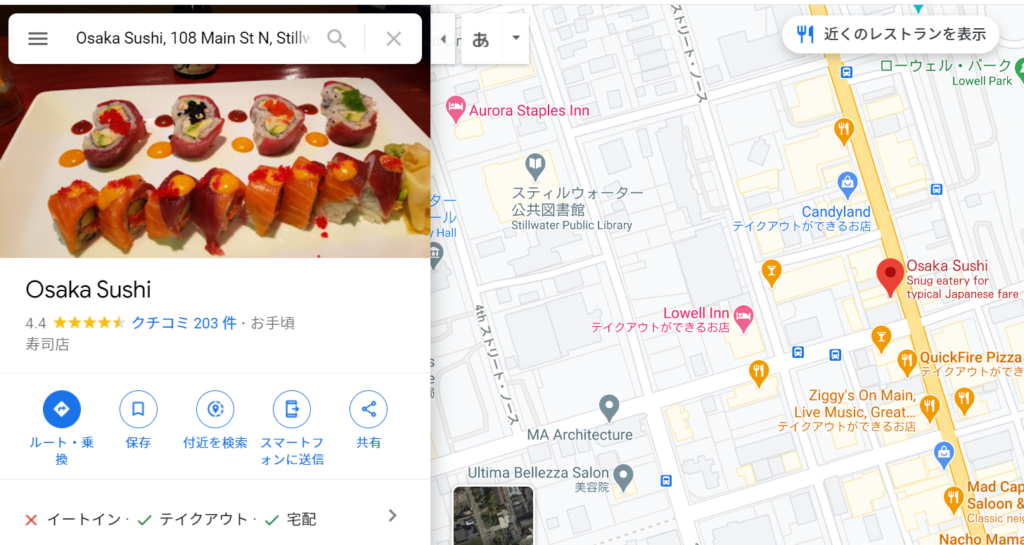The image size is (1024, 545).
Task: Tap スマートフォンに送信 button
Action: point(291,409)
